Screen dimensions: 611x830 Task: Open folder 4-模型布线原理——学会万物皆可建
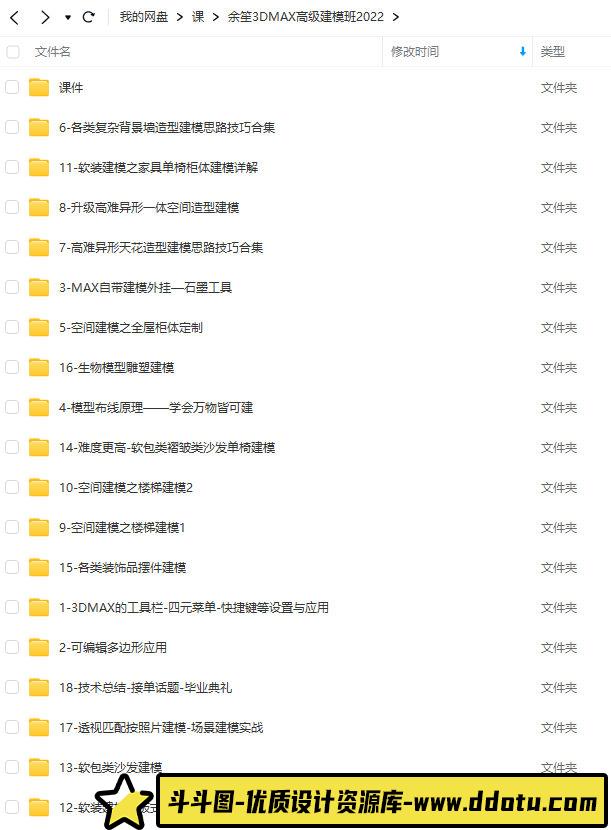tap(156, 407)
